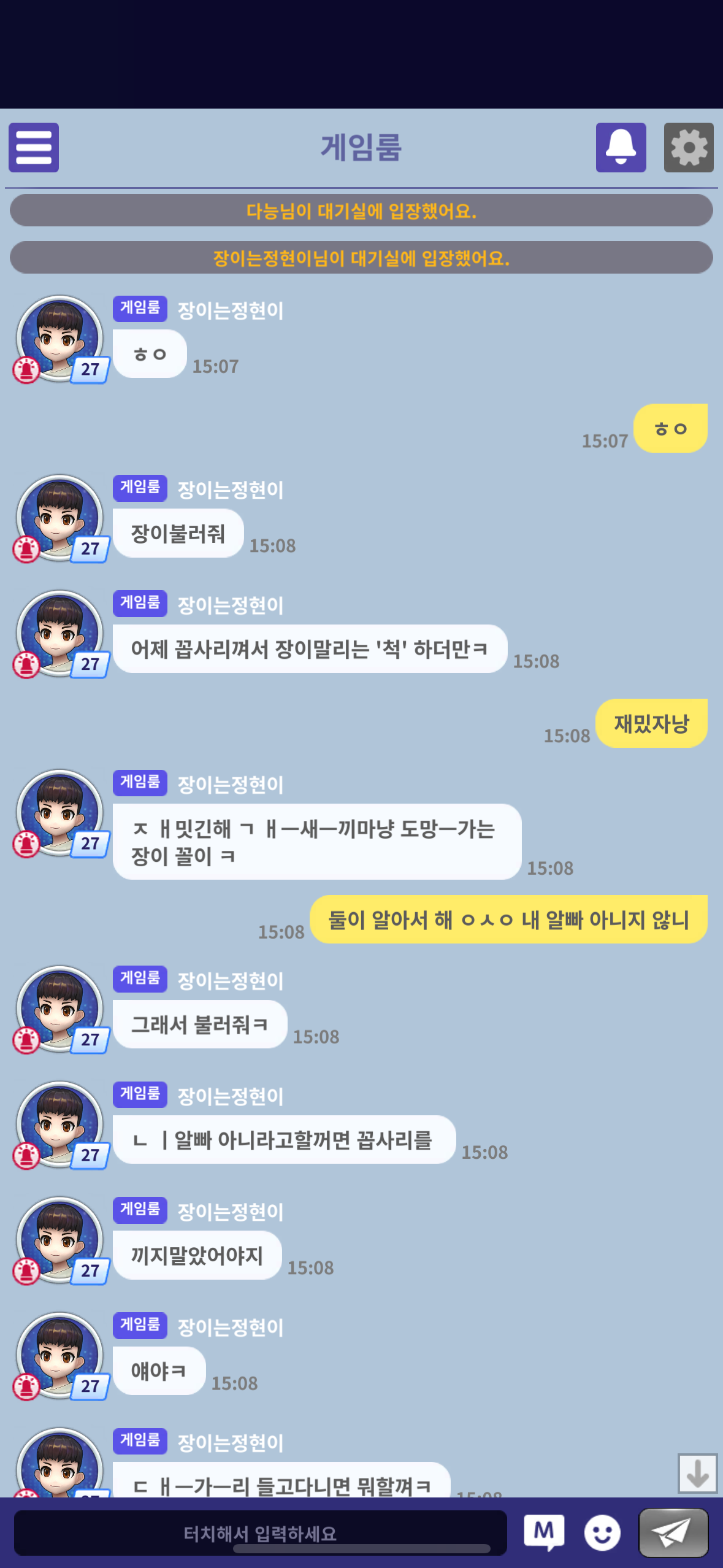The height and width of the screenshot is (1568, 723).
Task: Tap the message input field
Action: [x=260, y=1533]
